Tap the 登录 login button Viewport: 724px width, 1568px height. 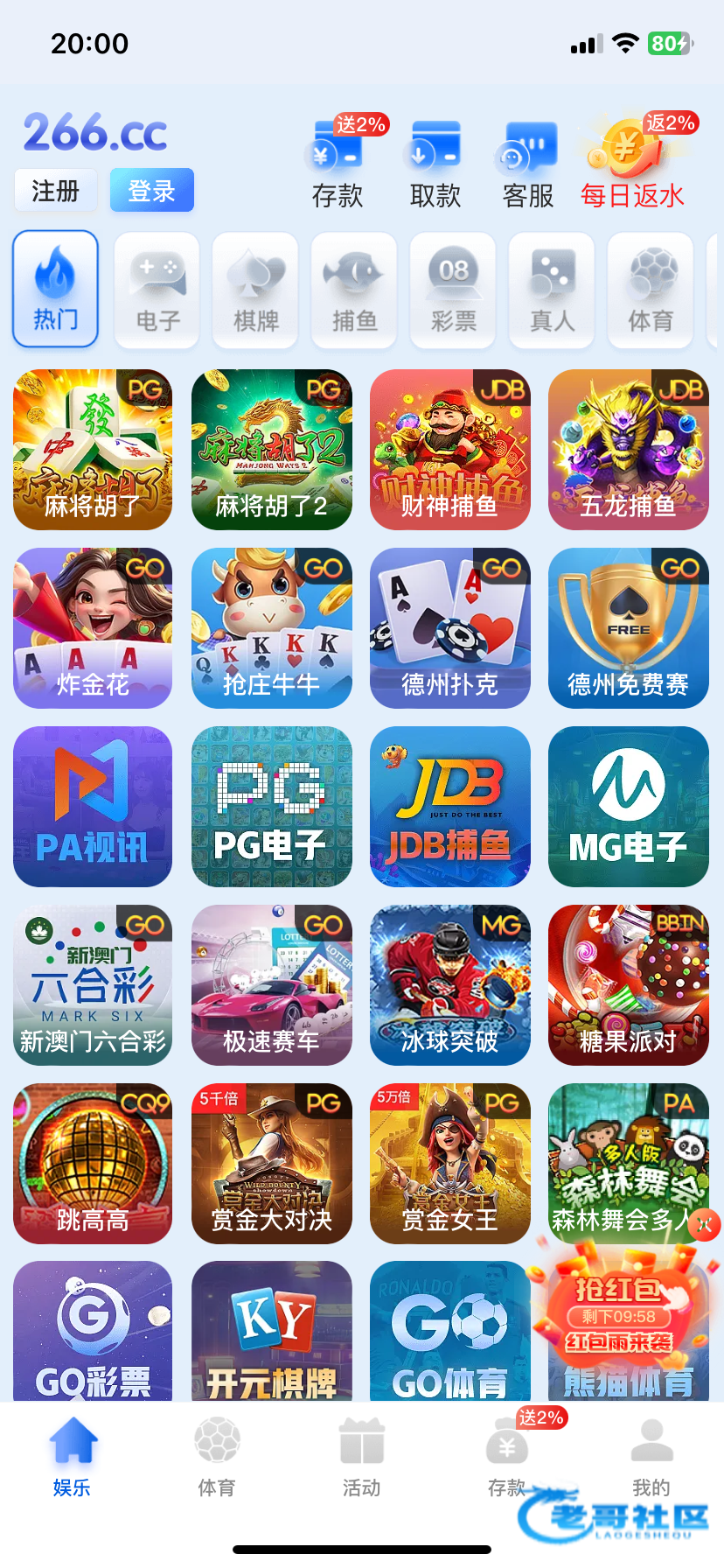click(x=151, y=190)
